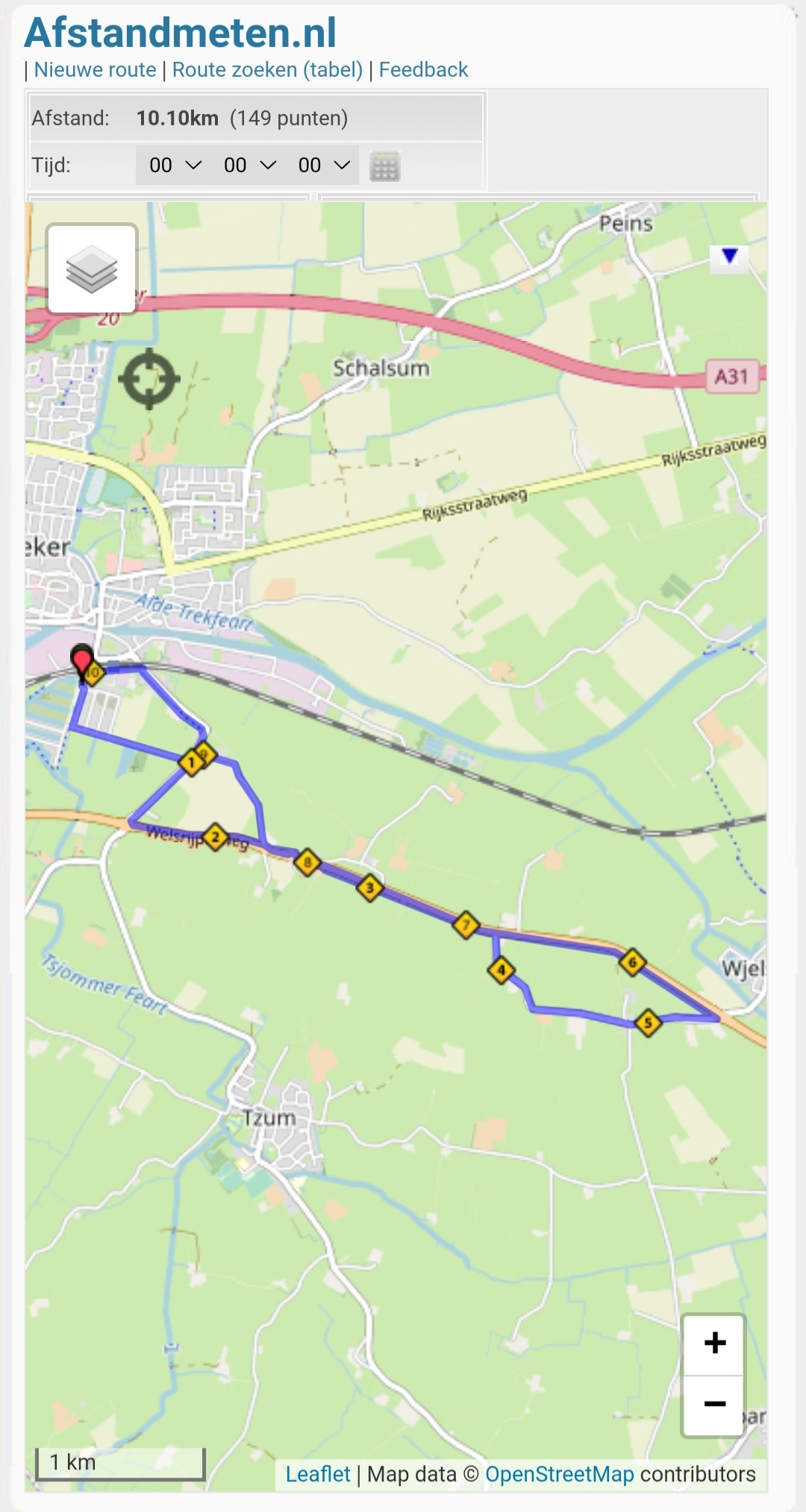This screenshot has height=1512, width=806.
Task: Expand the hours dropdown next to Tijd
Action: pyautogui.click(x=174, y=165)
